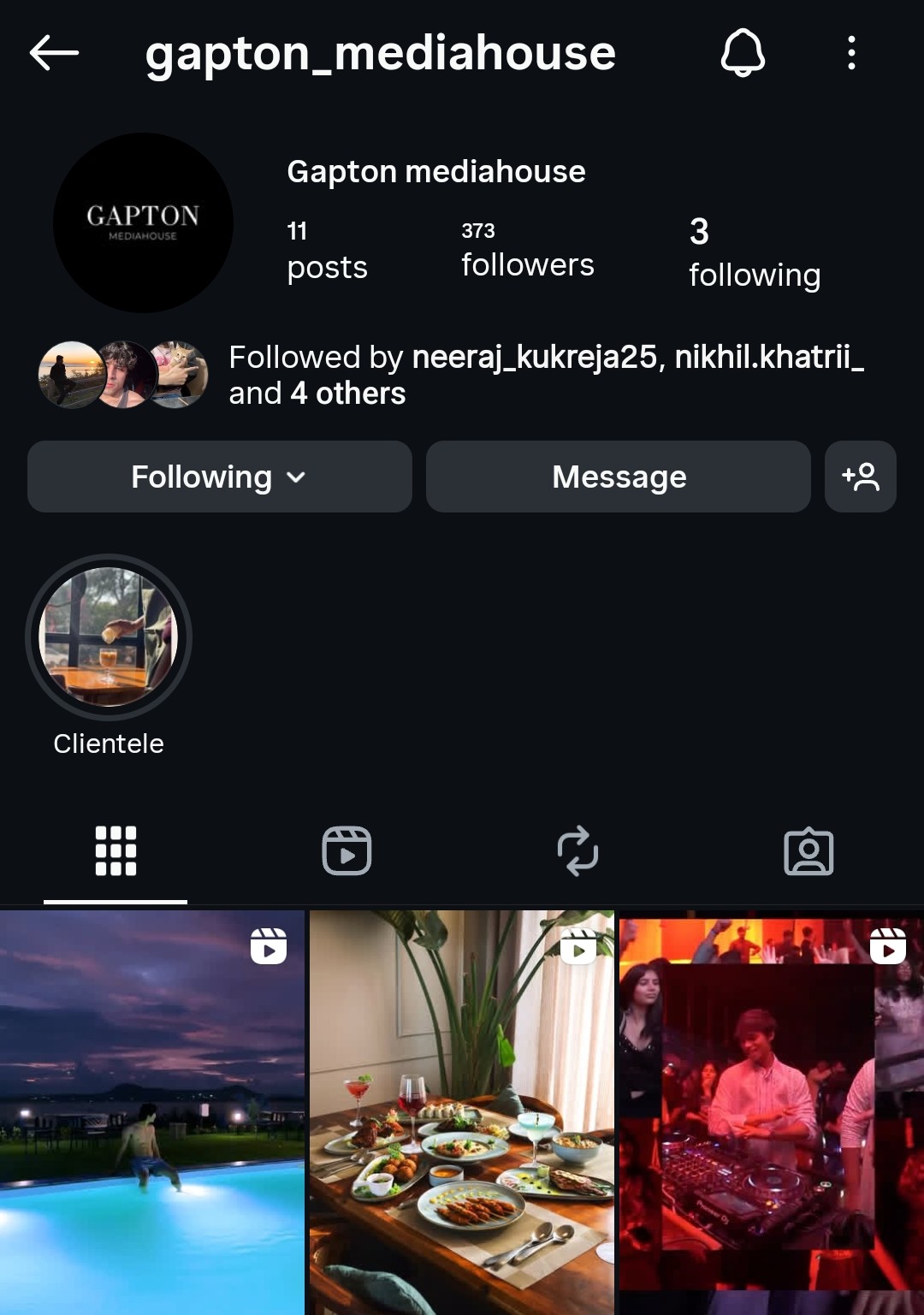Switch to the reposts tab
Screen dimensions: 924x1315
(577, 850)
